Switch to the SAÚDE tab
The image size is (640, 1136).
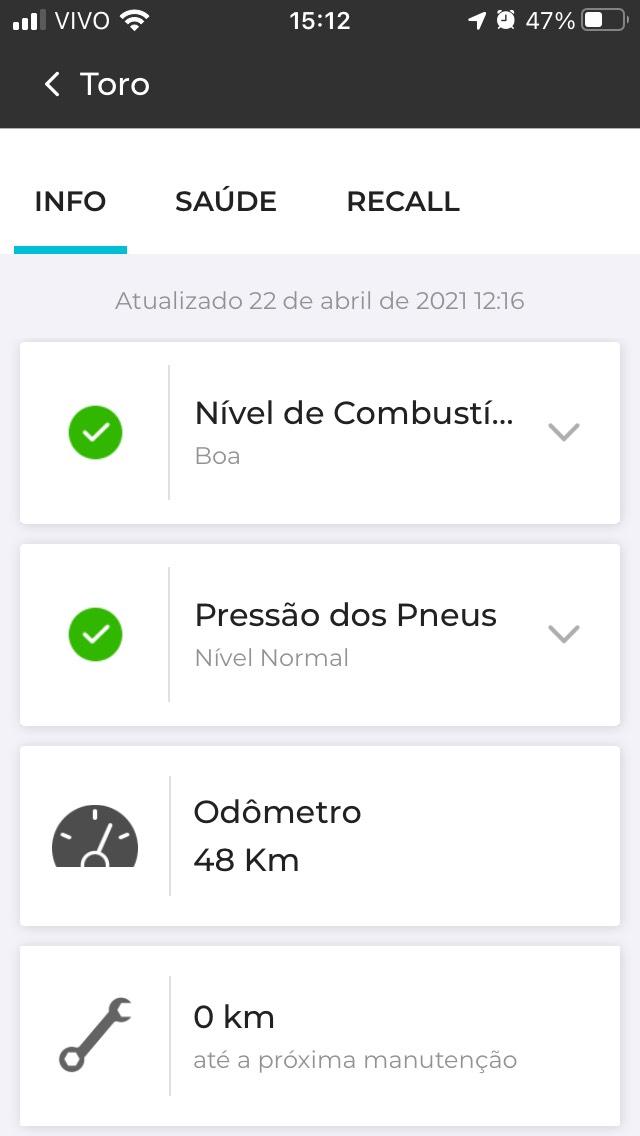tap(225, 201)
